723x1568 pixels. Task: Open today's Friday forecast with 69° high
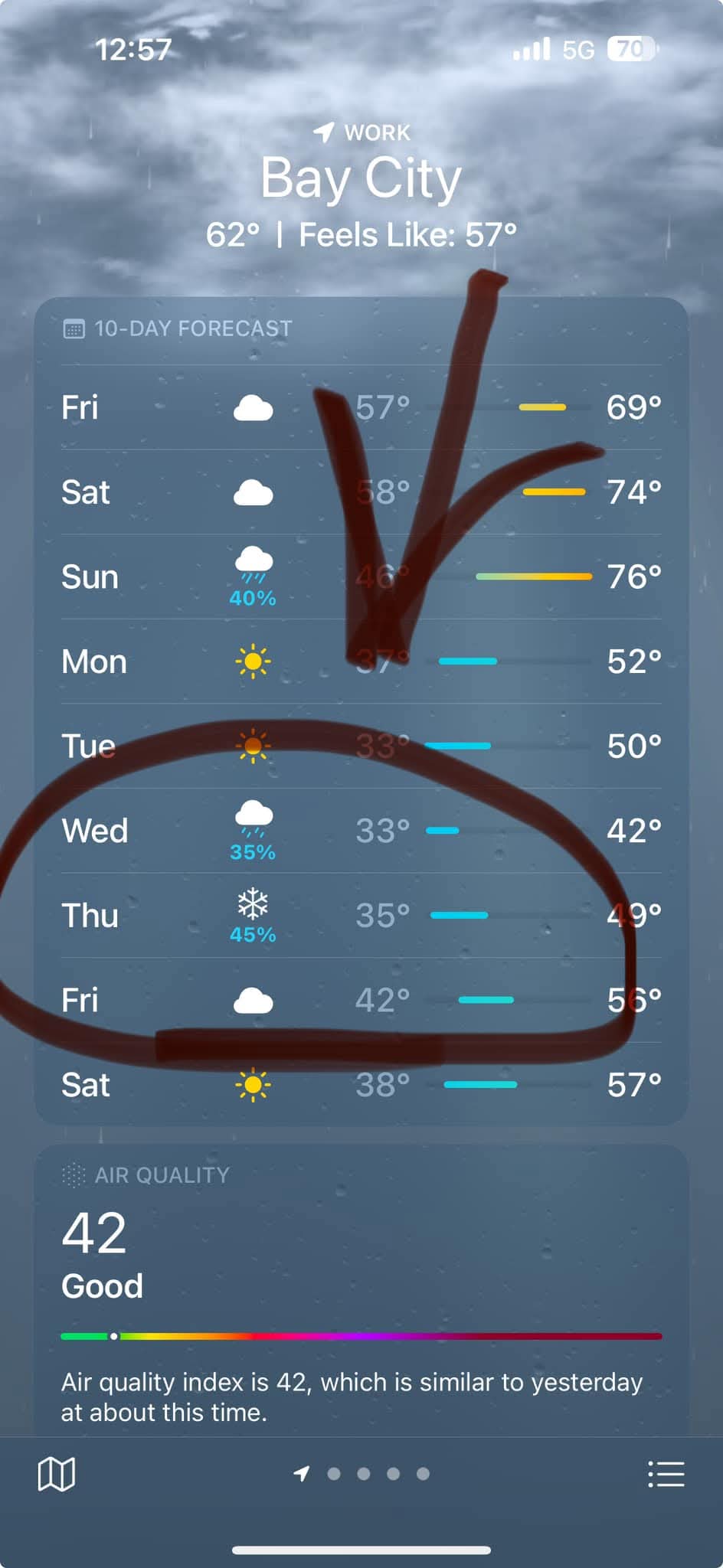(x=361, y=407)
